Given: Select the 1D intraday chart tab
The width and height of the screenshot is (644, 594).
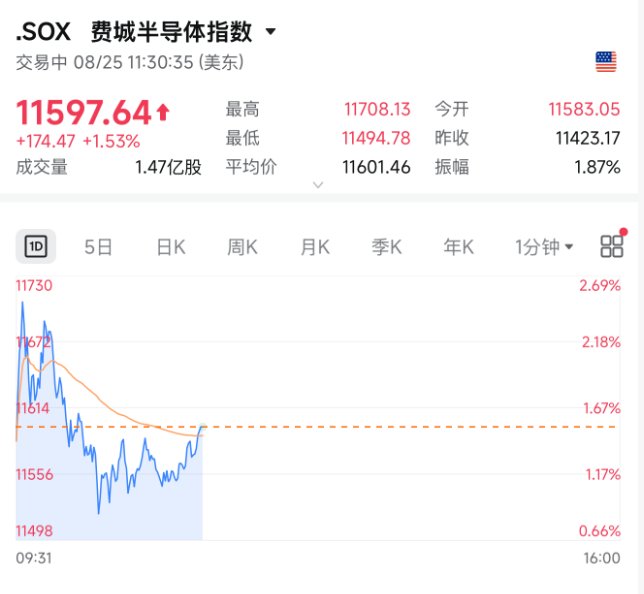Looking at the screenshot, I should coord(36,246).
